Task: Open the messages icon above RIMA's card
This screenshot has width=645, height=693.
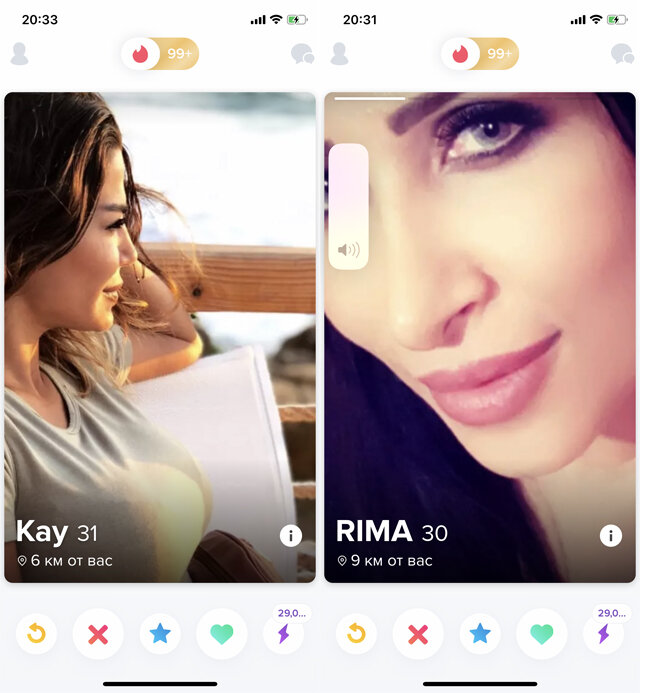Action: click(621, 54)
